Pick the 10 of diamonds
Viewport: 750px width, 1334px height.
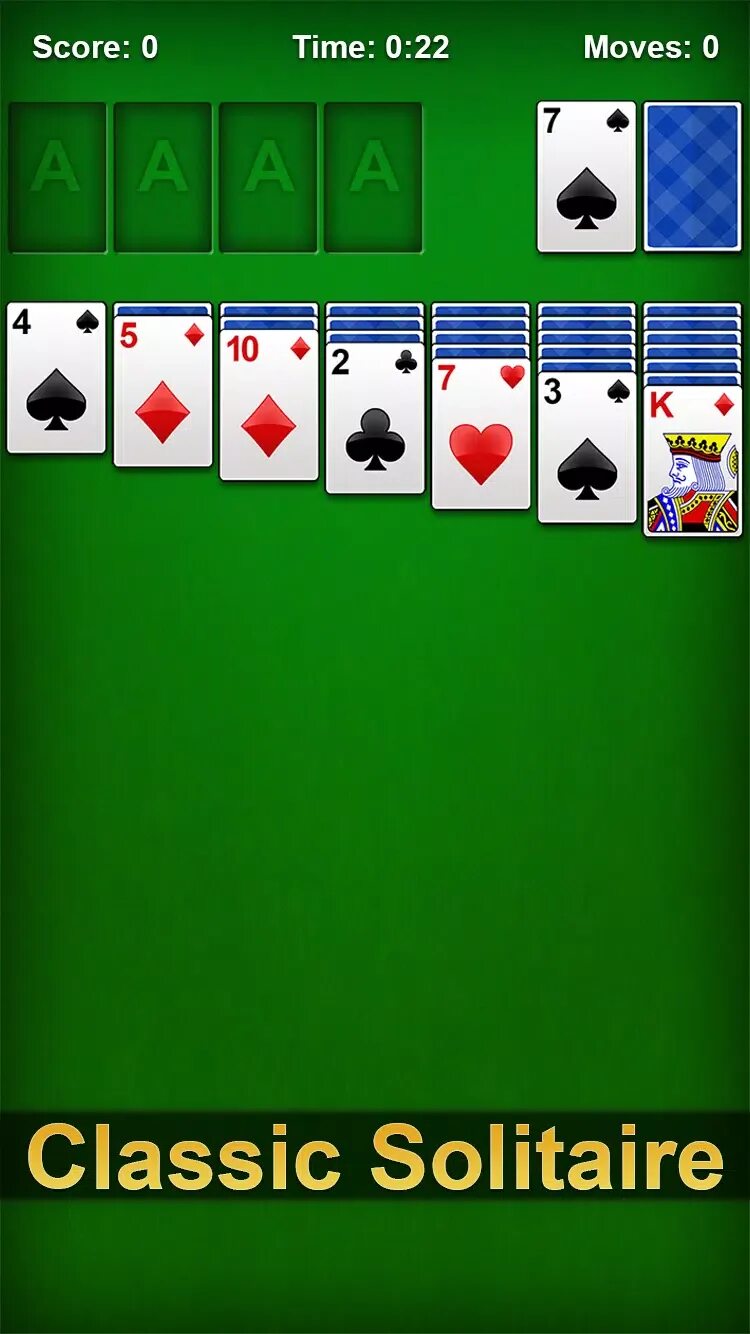point(268,405)
